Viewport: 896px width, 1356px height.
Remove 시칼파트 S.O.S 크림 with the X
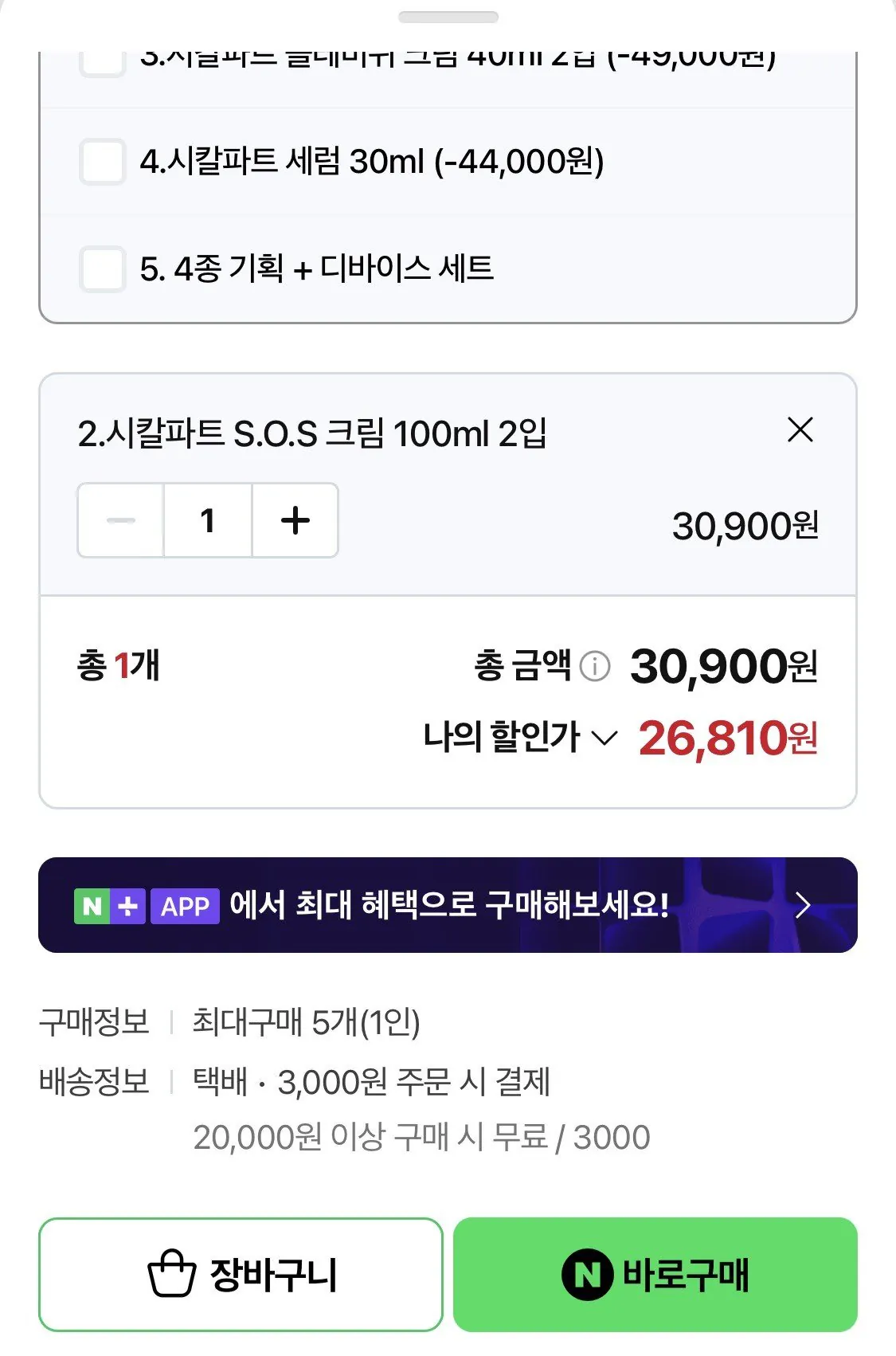tap(801, 430)
